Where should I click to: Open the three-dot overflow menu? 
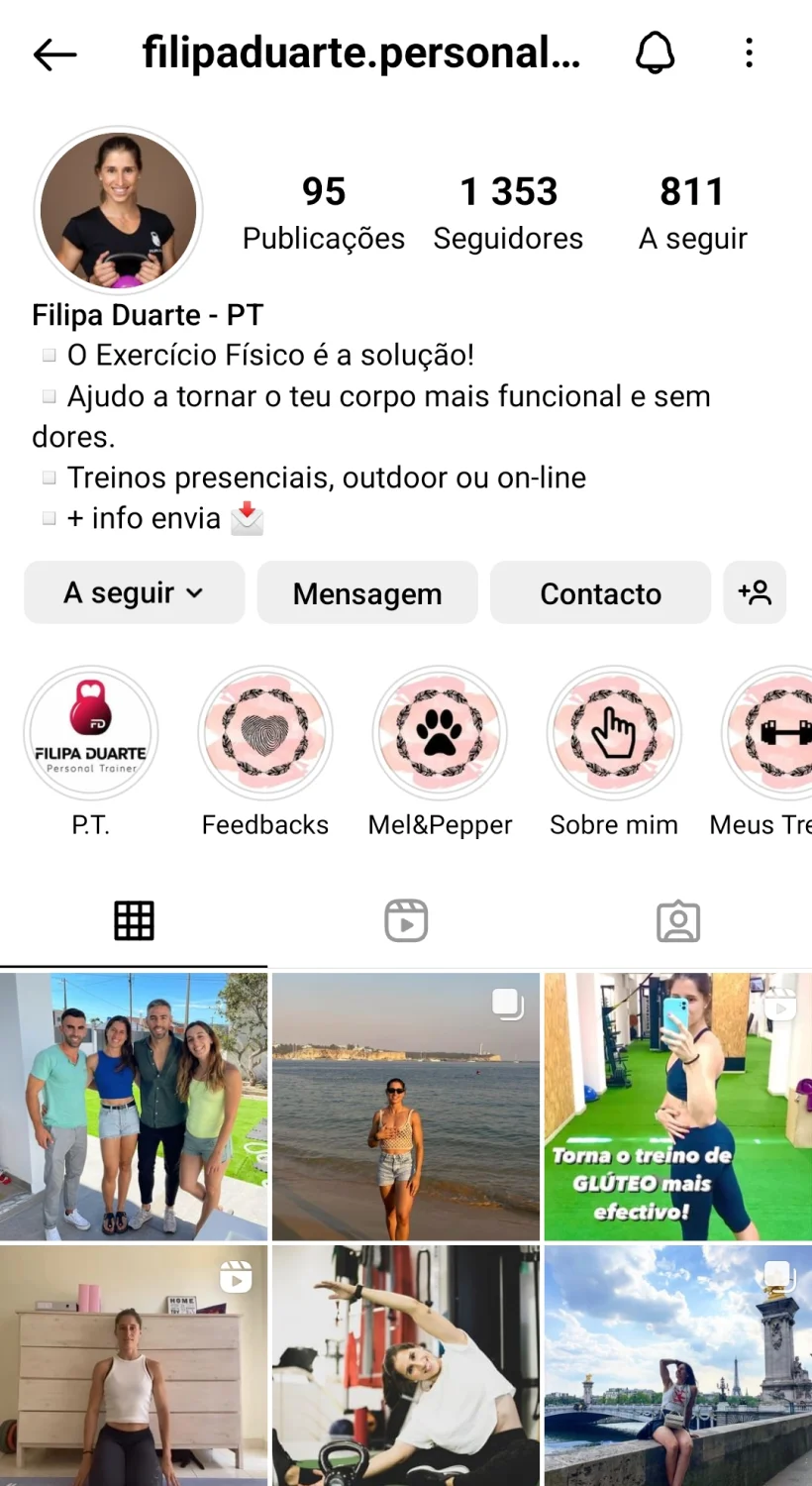click(749, 53)
